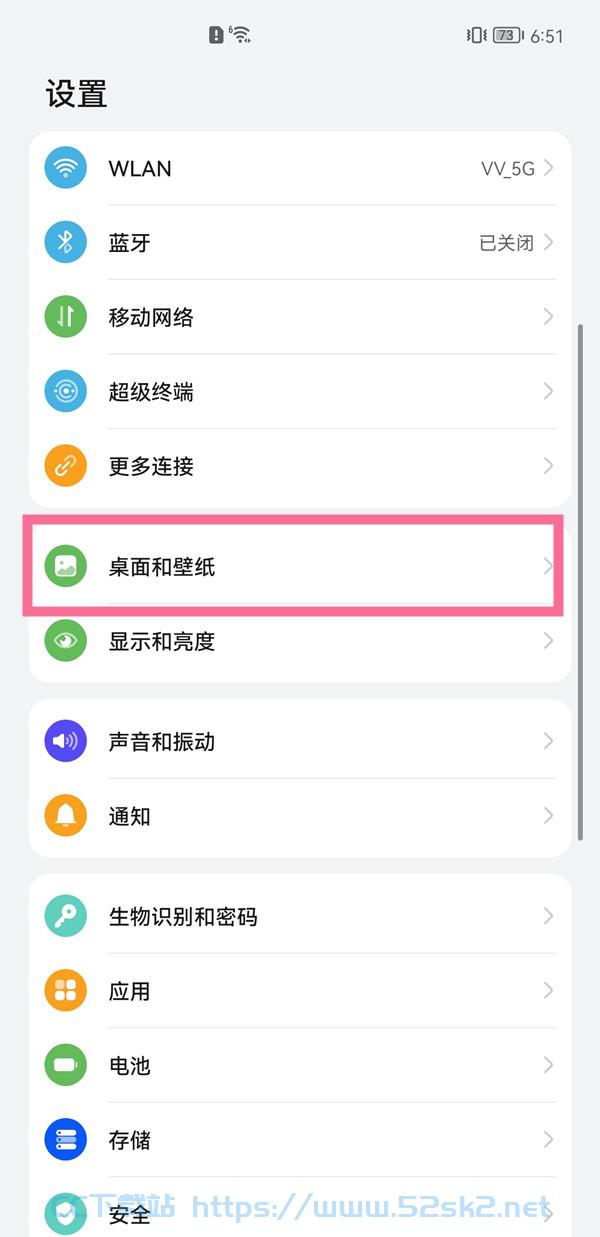Open 存储 settings

point(300,1140)
